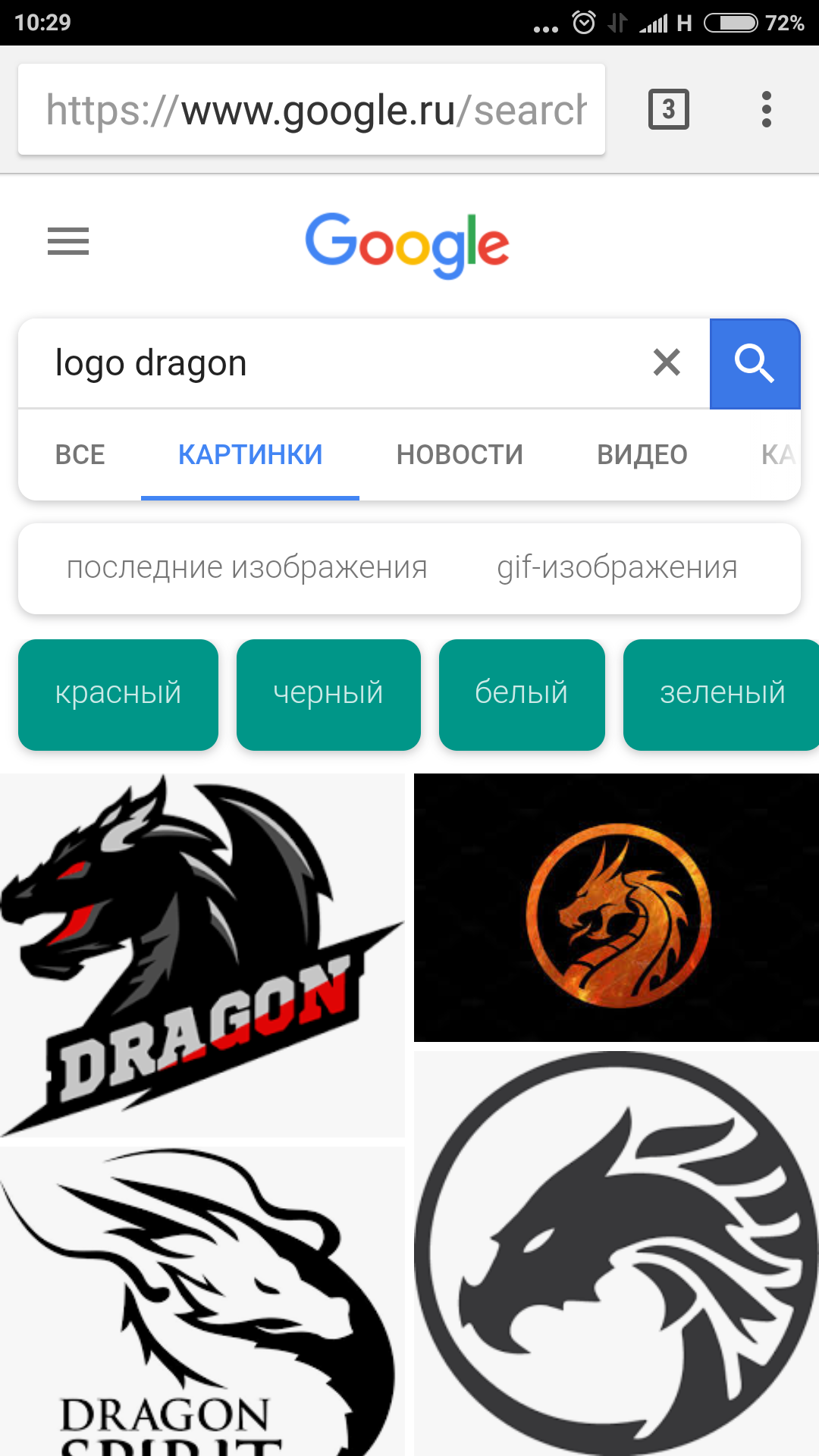Switch to the НОВОСТИ tab
The height and width of the screenshot is (1456, 819).
[460, 455]
